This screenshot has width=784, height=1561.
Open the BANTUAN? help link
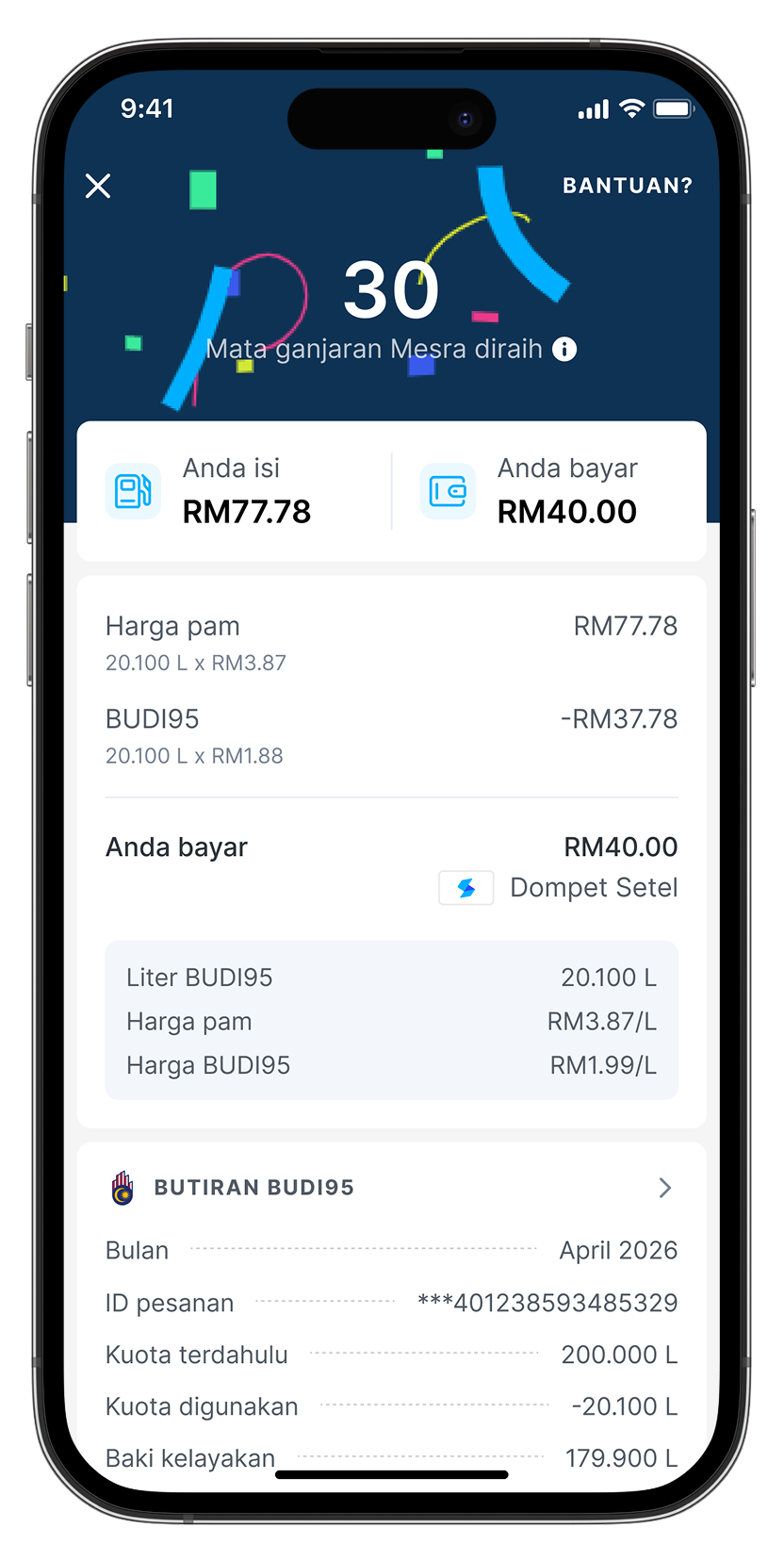pos(626,186)
